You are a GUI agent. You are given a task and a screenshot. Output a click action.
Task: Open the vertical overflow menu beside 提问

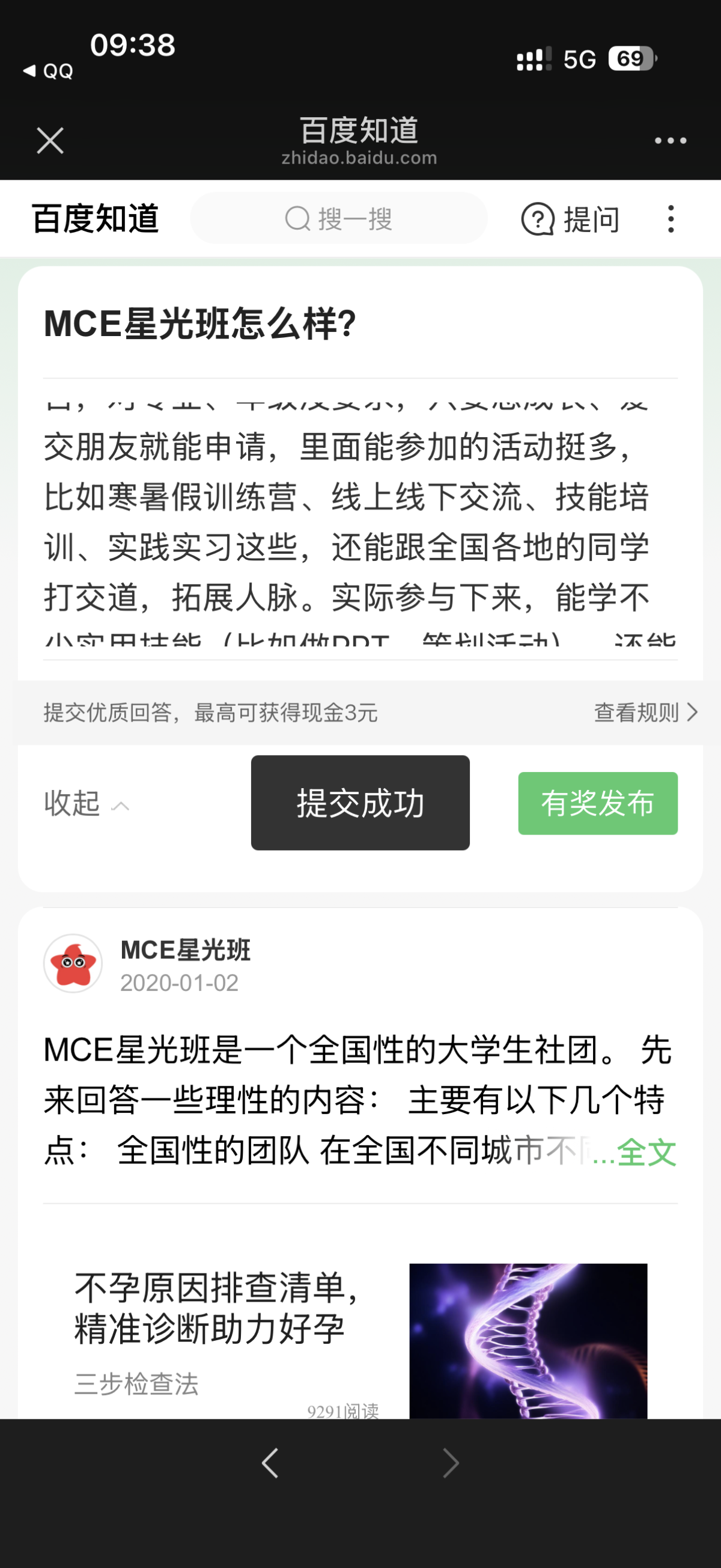tap(671, 219)
